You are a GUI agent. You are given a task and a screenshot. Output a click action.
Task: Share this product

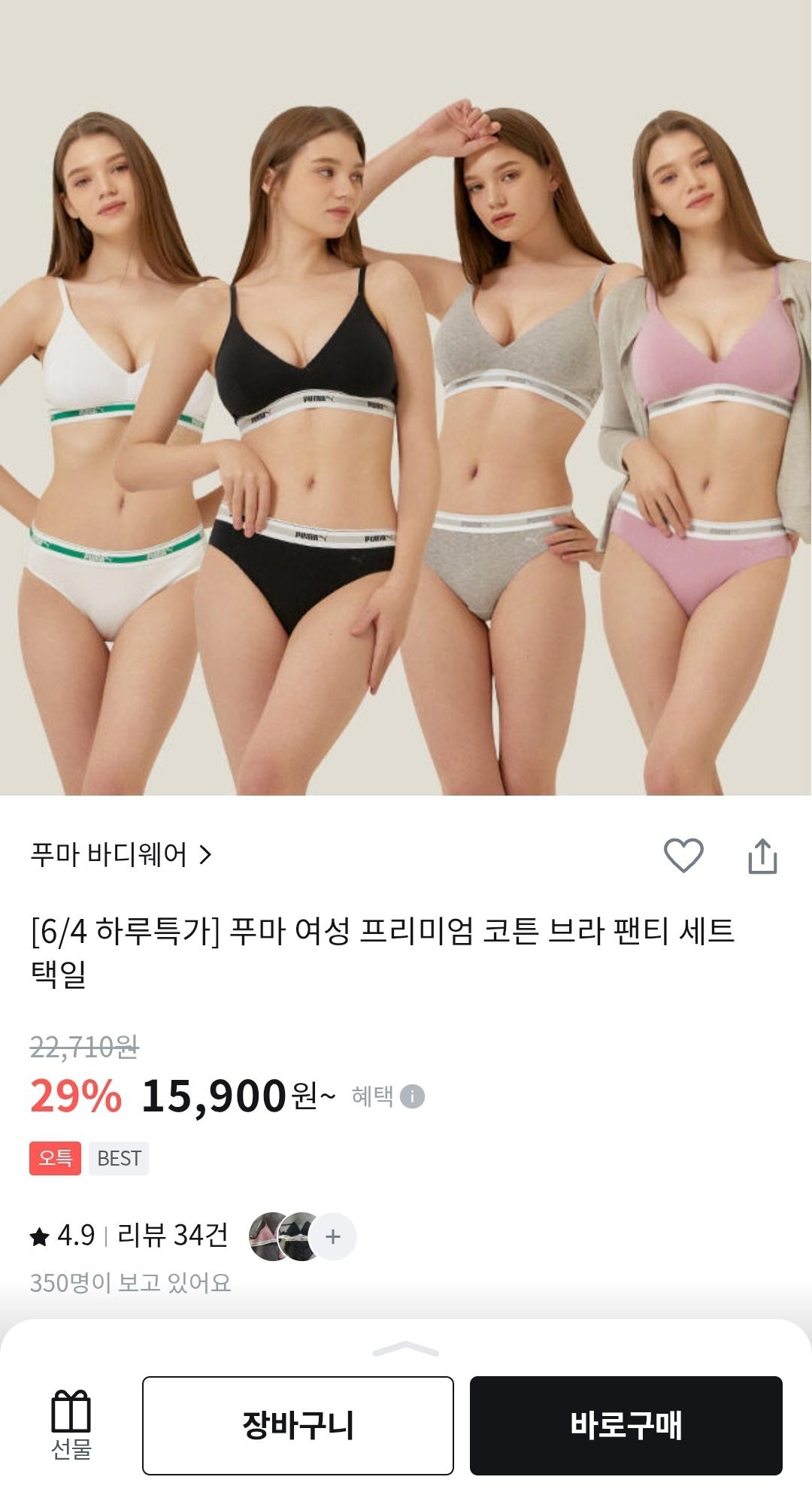(762, 855)
